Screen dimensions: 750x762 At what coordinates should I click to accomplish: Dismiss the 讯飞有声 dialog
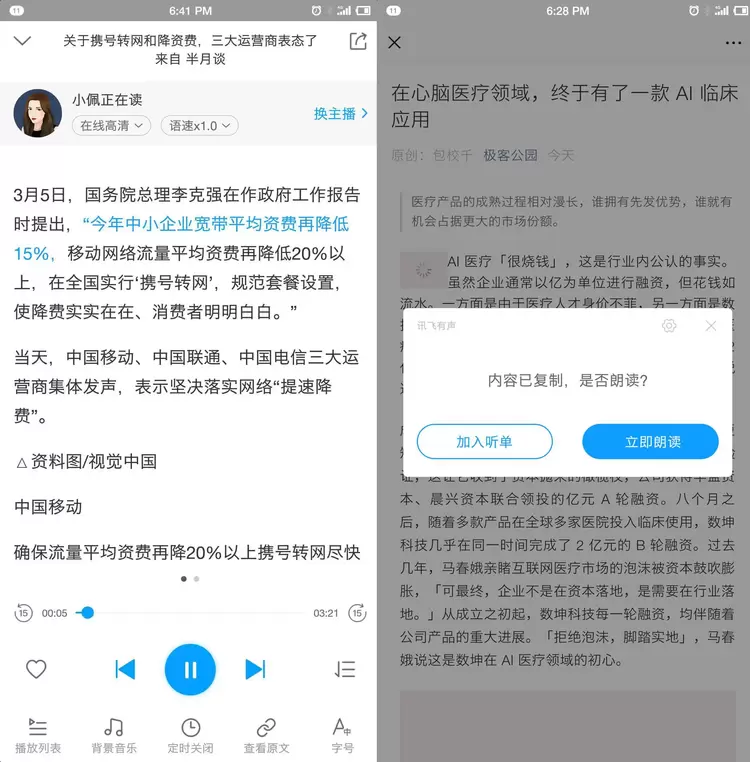tap(711, 326)
